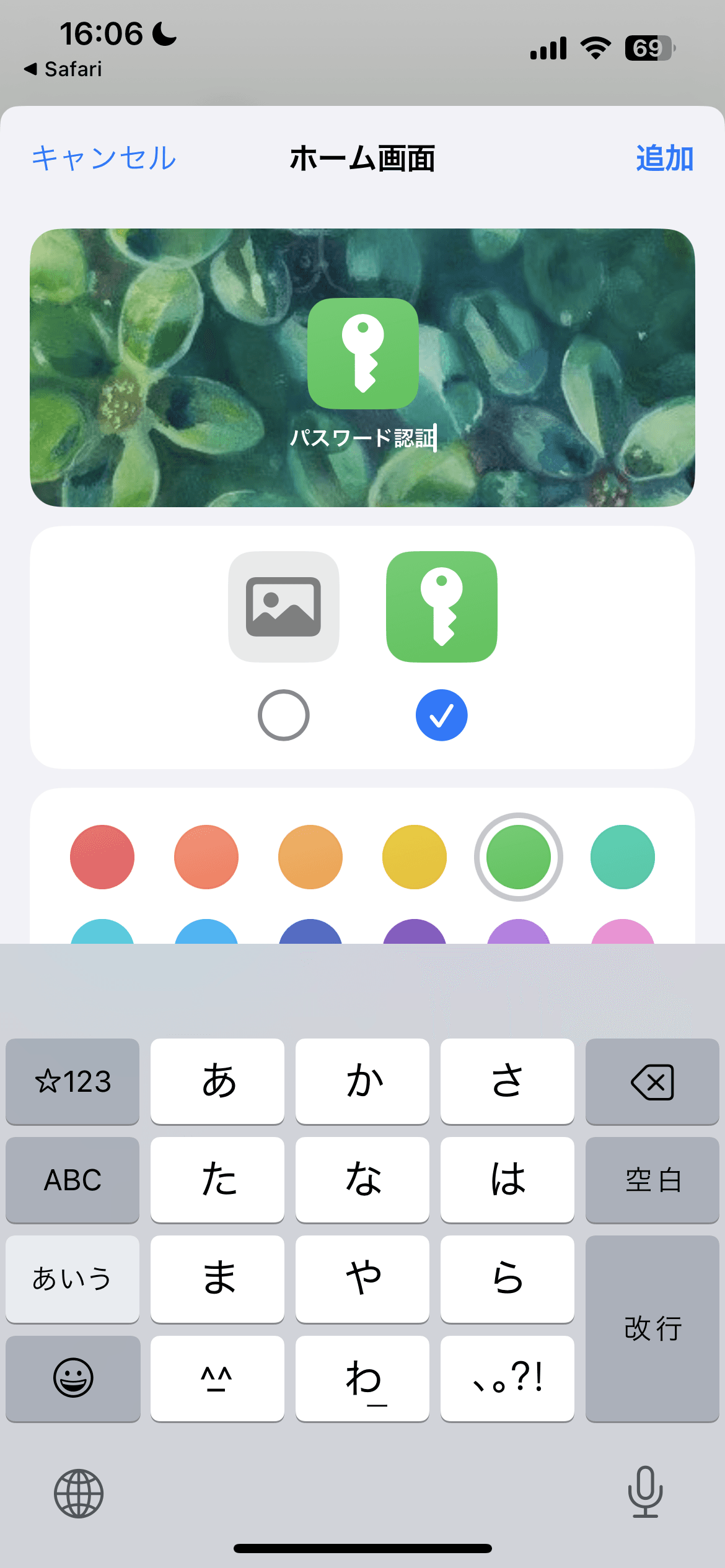Tap キャンセル to cancel adding
This screenshot has width=725, height=1568.
click(x=104, y=158)
